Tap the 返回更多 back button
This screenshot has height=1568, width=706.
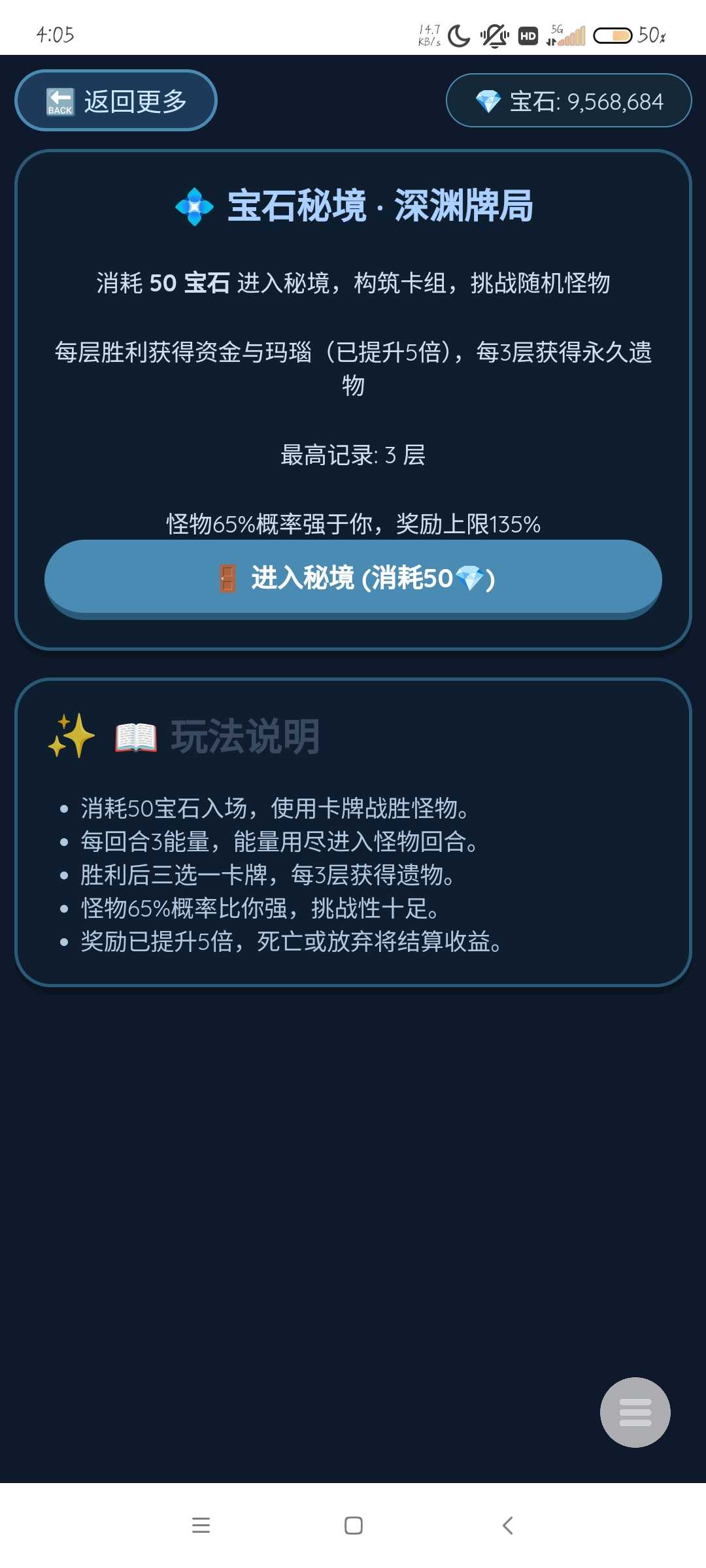[116, 101]
